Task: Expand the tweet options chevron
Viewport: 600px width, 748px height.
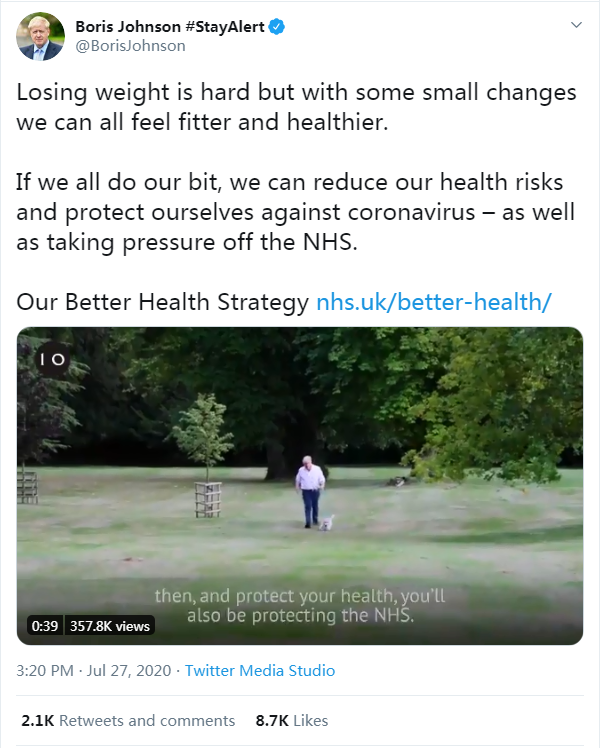Action: (575, 24)
